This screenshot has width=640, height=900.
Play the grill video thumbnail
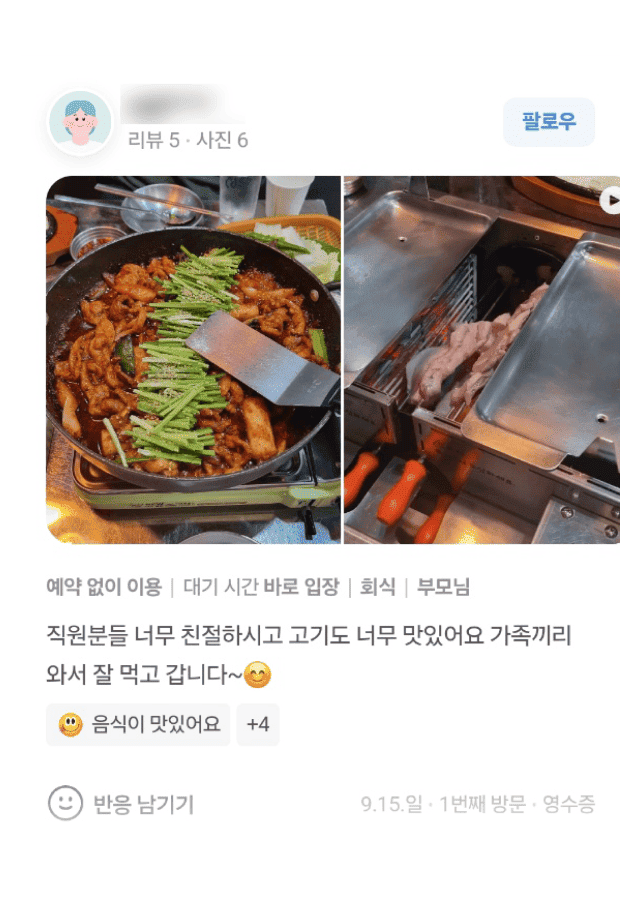483,360
